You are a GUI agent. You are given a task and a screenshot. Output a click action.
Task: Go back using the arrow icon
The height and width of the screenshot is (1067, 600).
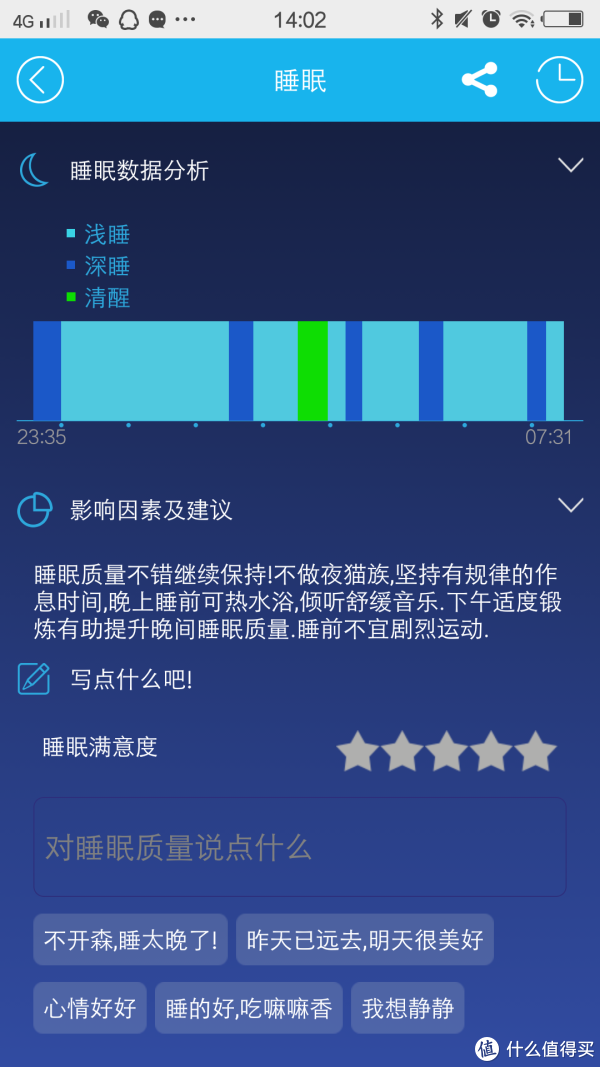pyautogui.click(x=40, y=80)
